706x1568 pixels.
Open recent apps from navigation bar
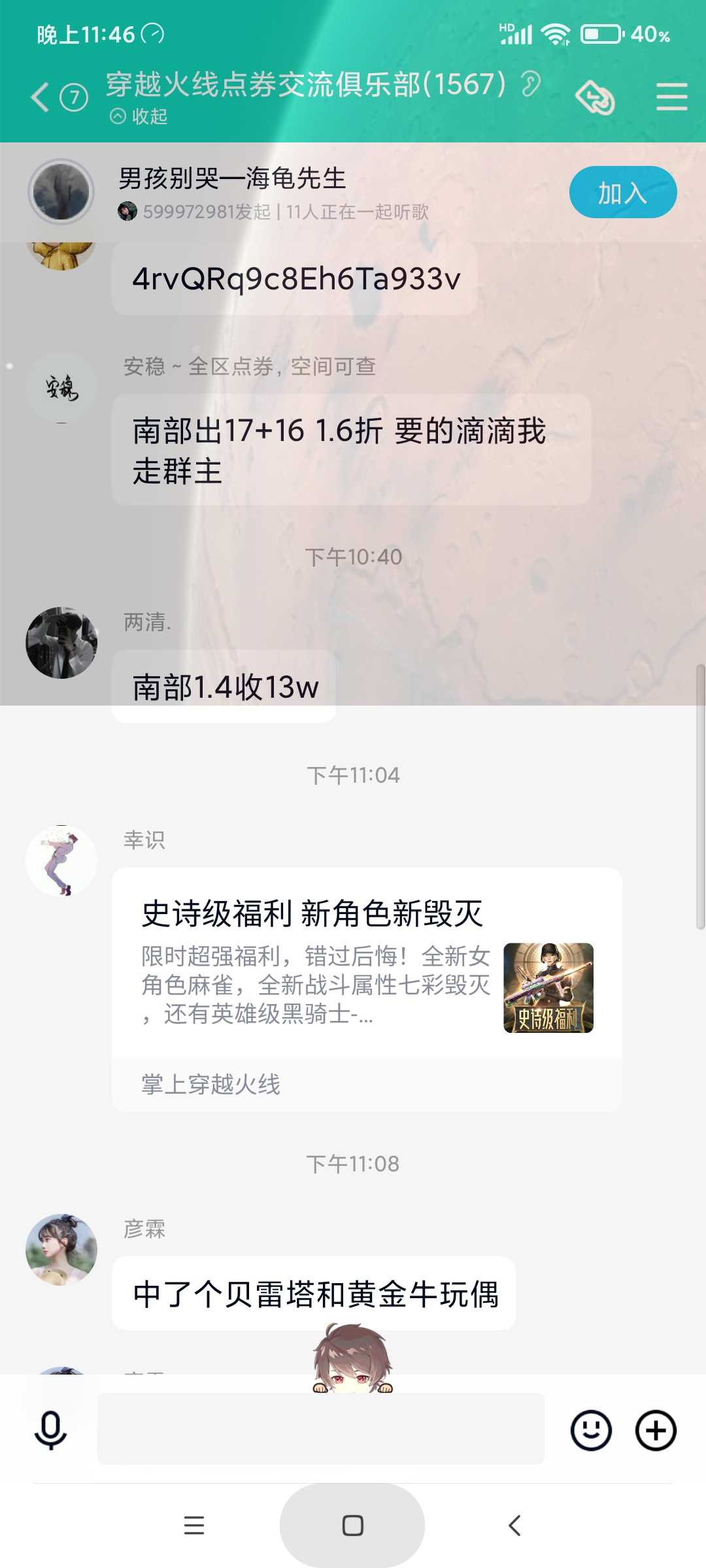[194, 1526]
